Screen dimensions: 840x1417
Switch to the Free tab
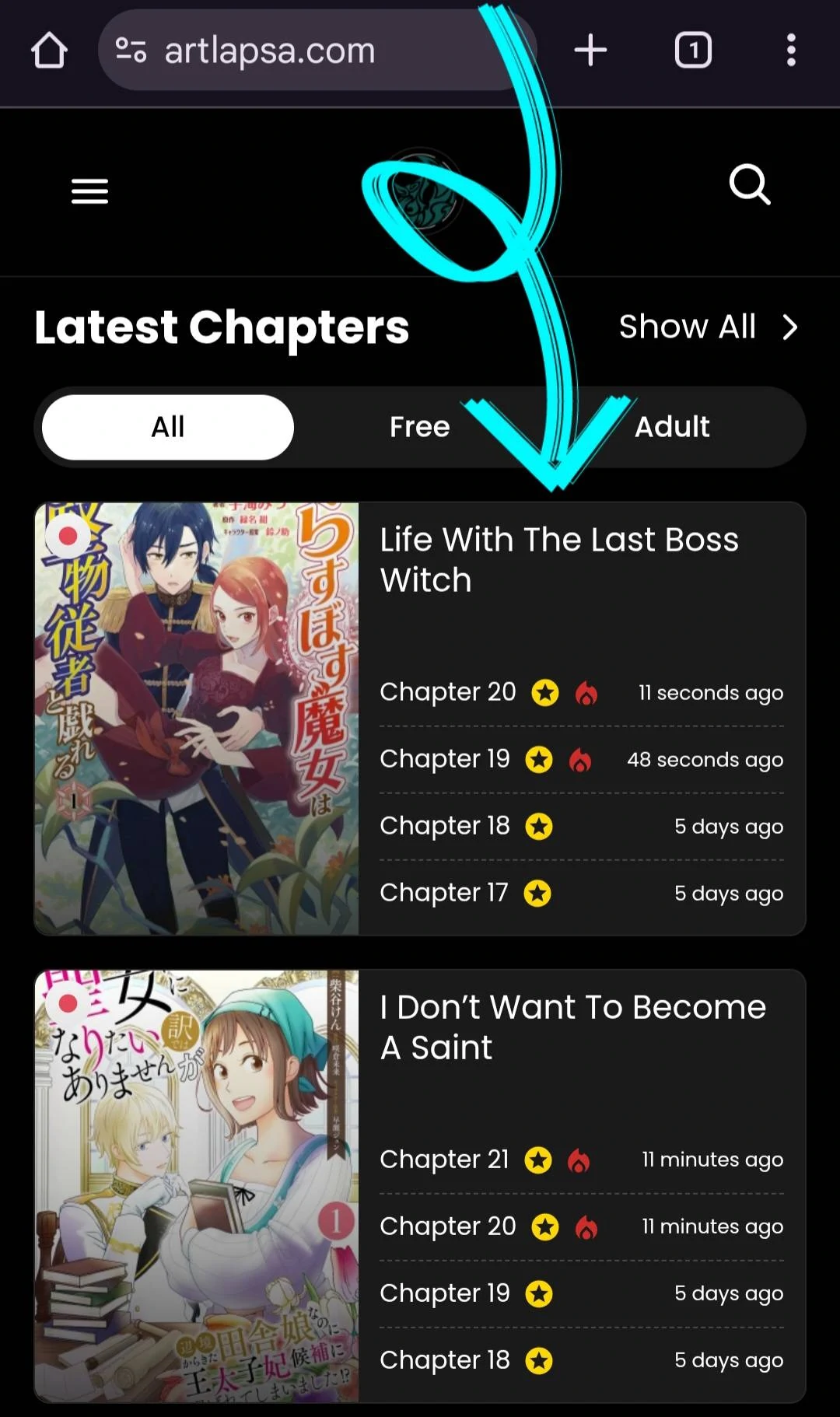click(419, 427)
